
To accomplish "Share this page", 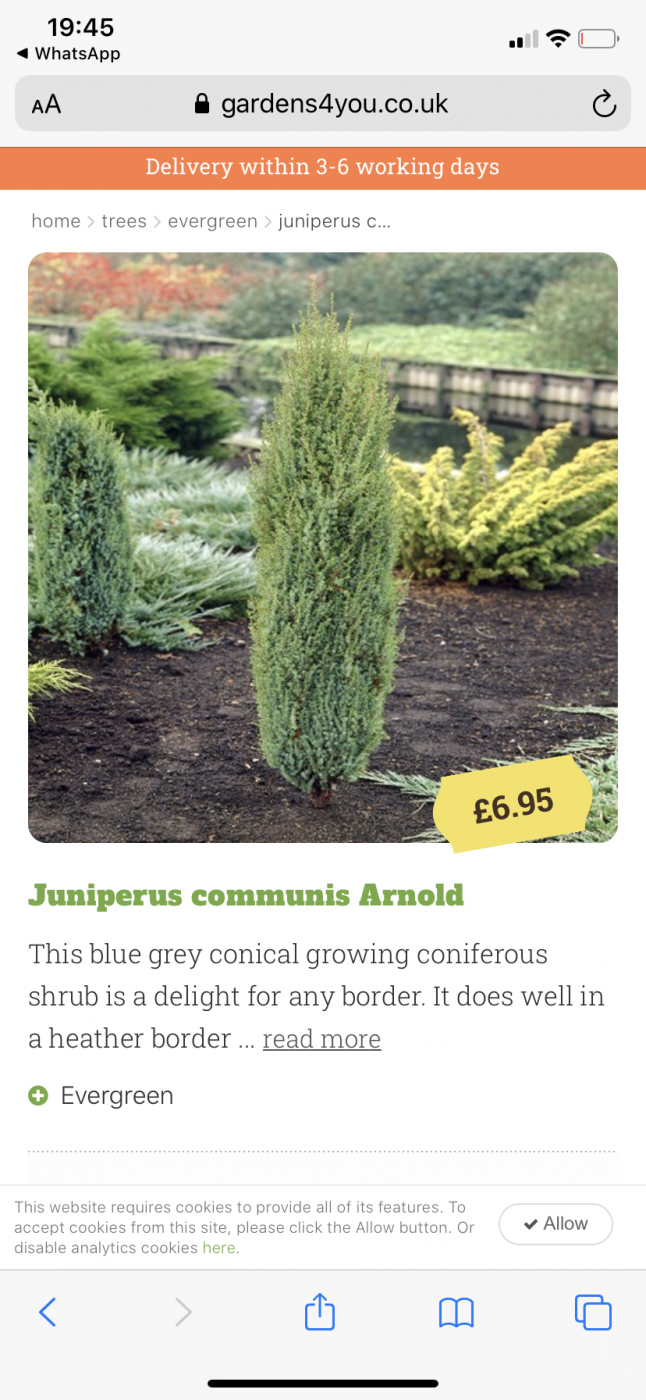I will tap(319, 1311).
